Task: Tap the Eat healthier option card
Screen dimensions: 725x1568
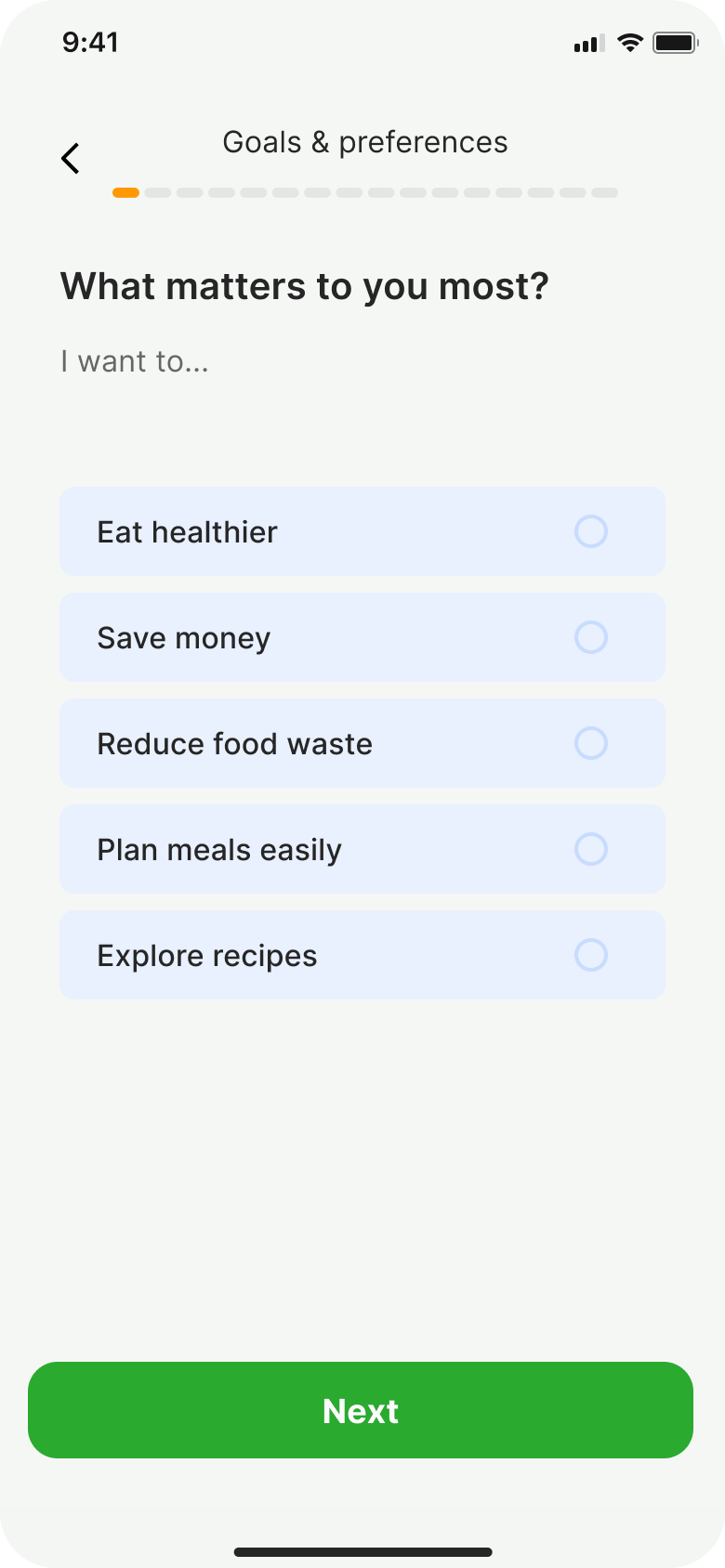Action: click(x=279, y=531)
